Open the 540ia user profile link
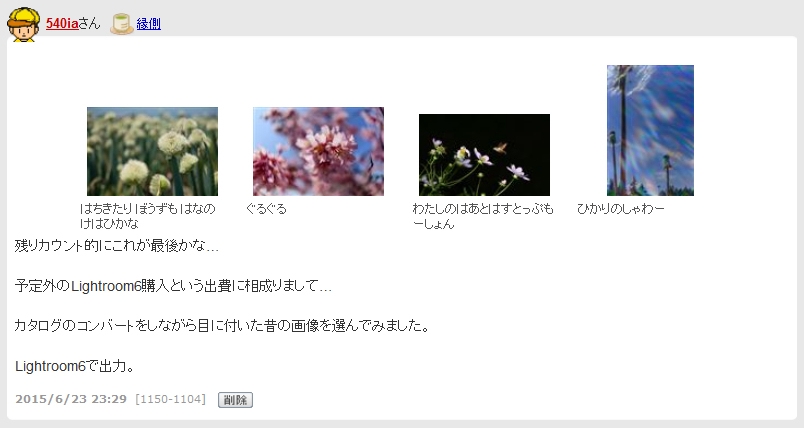This screenshot has width=804, height=428. [x=62, y=24]
